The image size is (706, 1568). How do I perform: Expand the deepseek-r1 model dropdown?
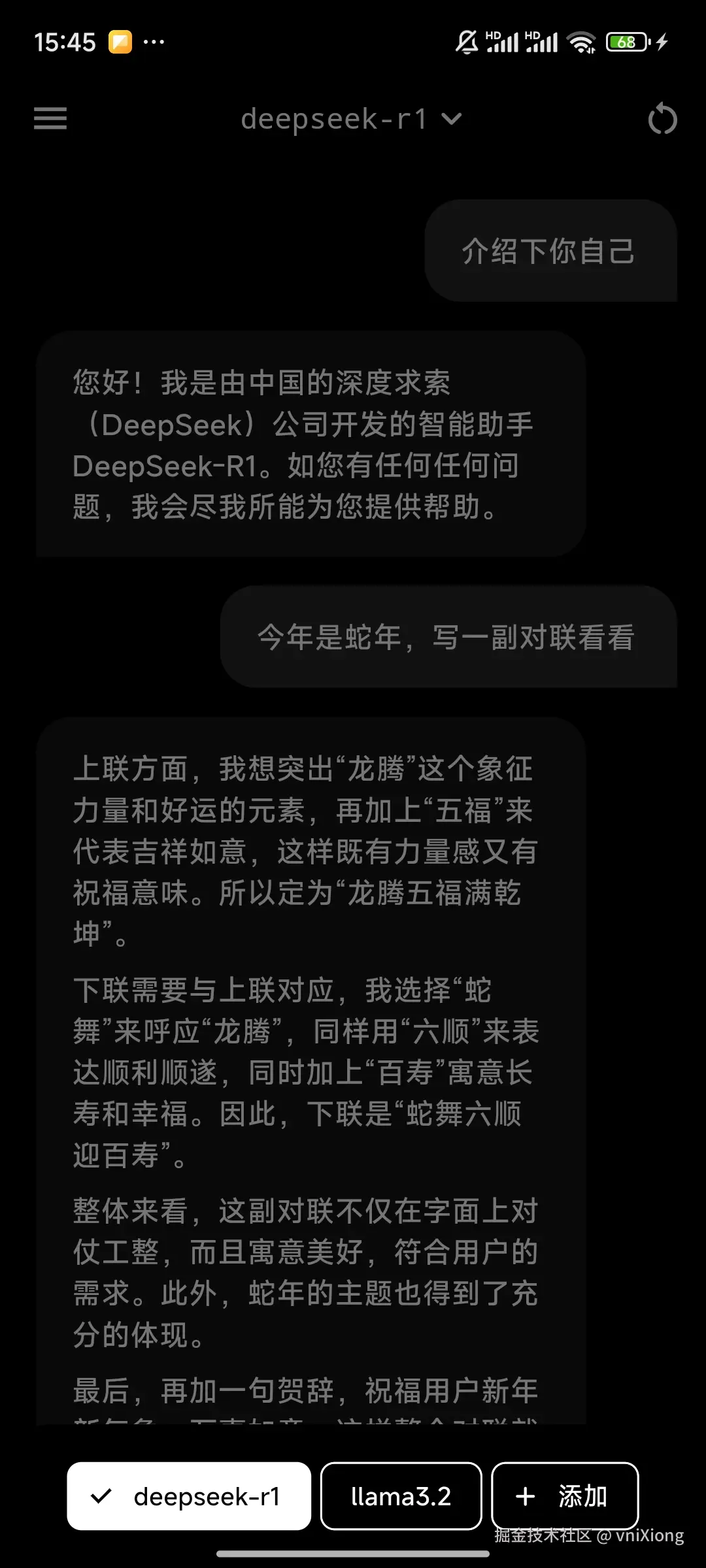tap(351, 119)
